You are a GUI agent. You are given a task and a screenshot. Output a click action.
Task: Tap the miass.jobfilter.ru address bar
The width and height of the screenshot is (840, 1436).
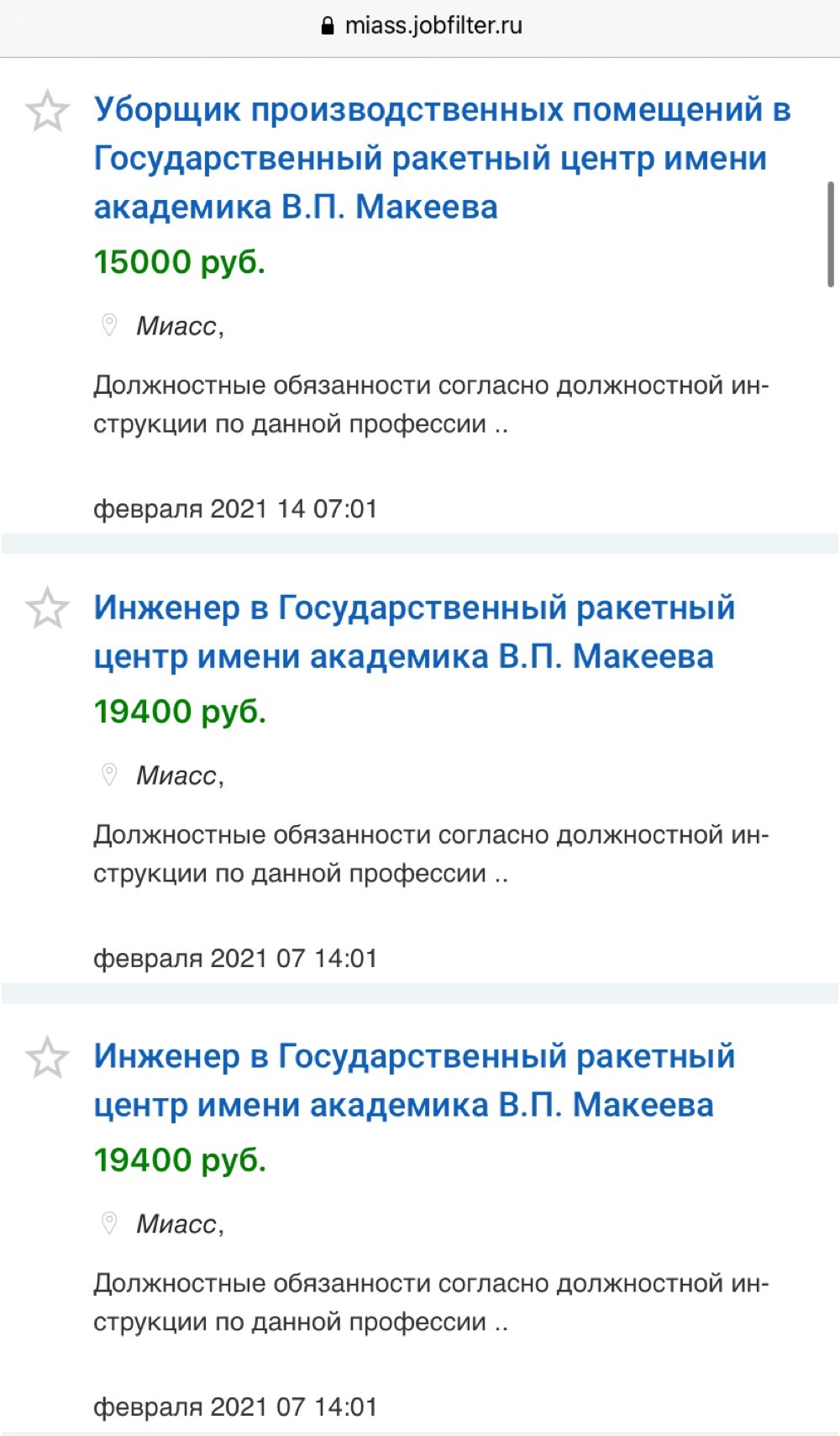420,26
